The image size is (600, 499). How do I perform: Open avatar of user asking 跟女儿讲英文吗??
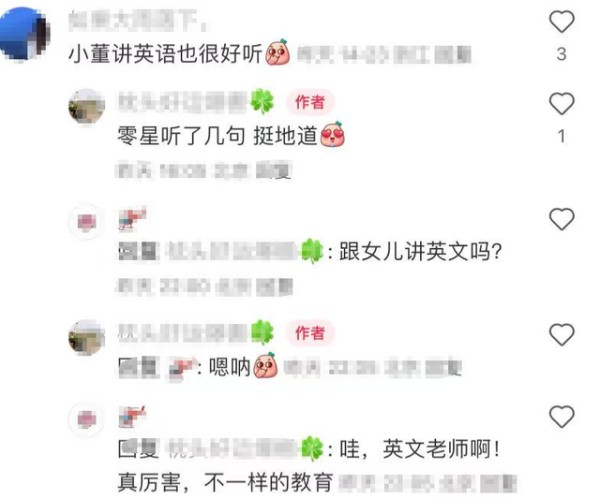pyautogui.click(x=87, y=220)
